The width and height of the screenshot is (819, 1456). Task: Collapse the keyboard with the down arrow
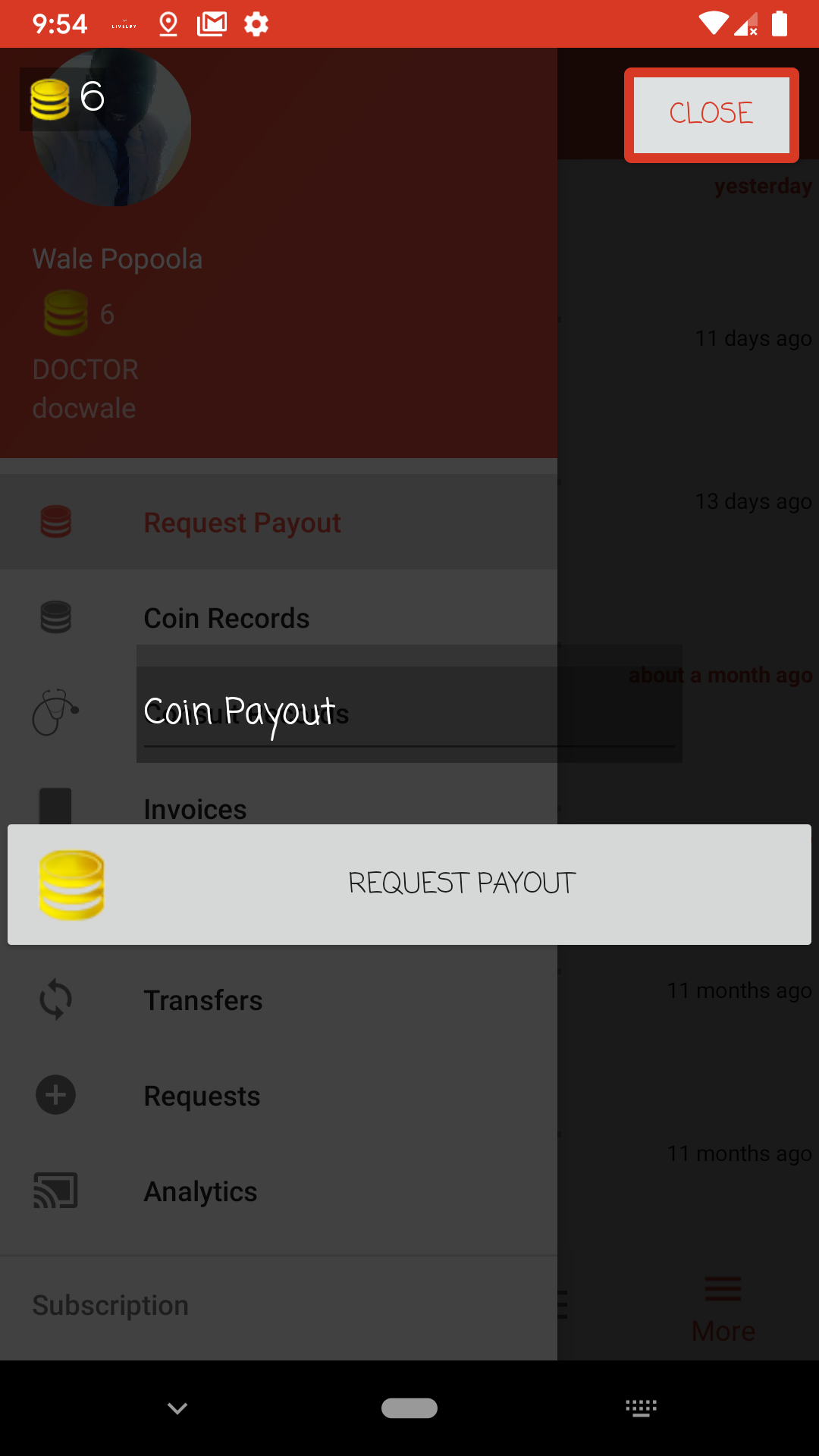[177, 1408]
